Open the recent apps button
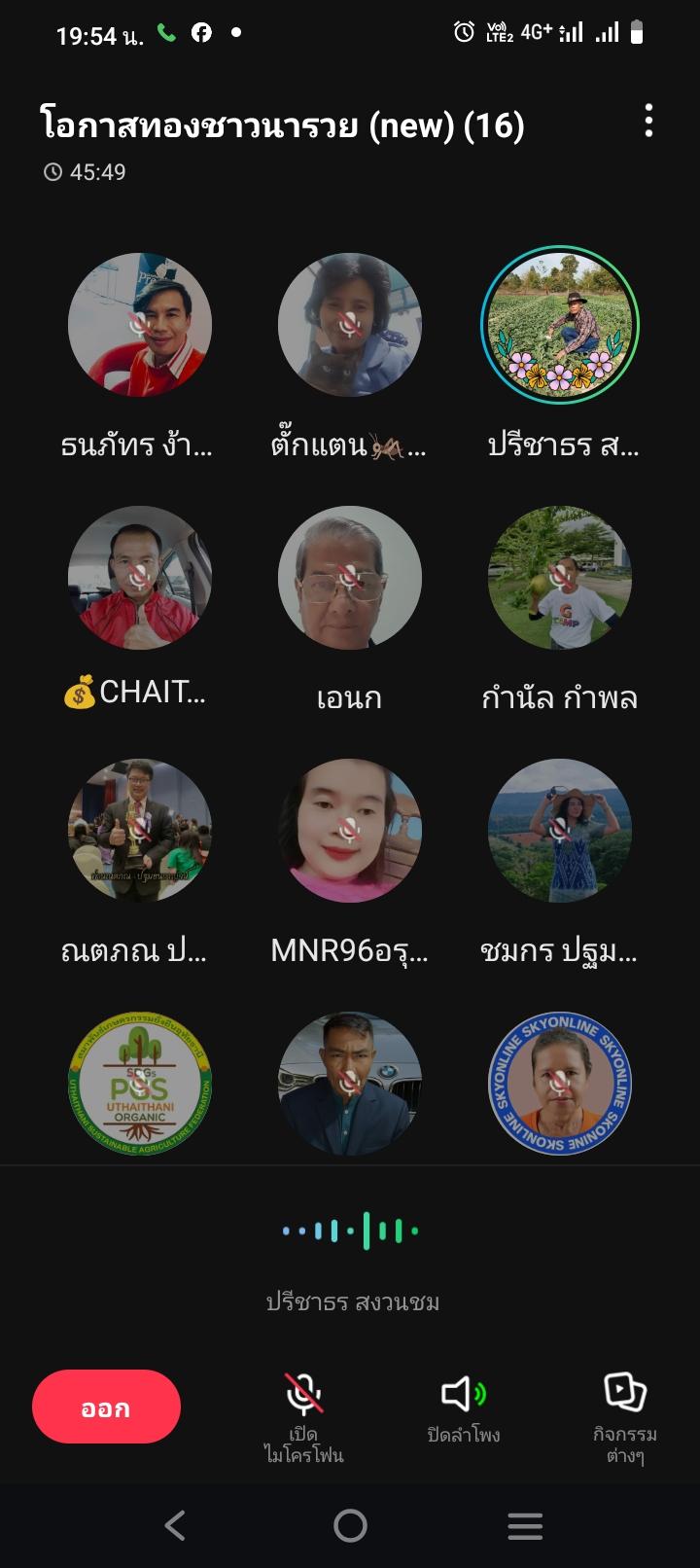 (x=525, y=1525)
